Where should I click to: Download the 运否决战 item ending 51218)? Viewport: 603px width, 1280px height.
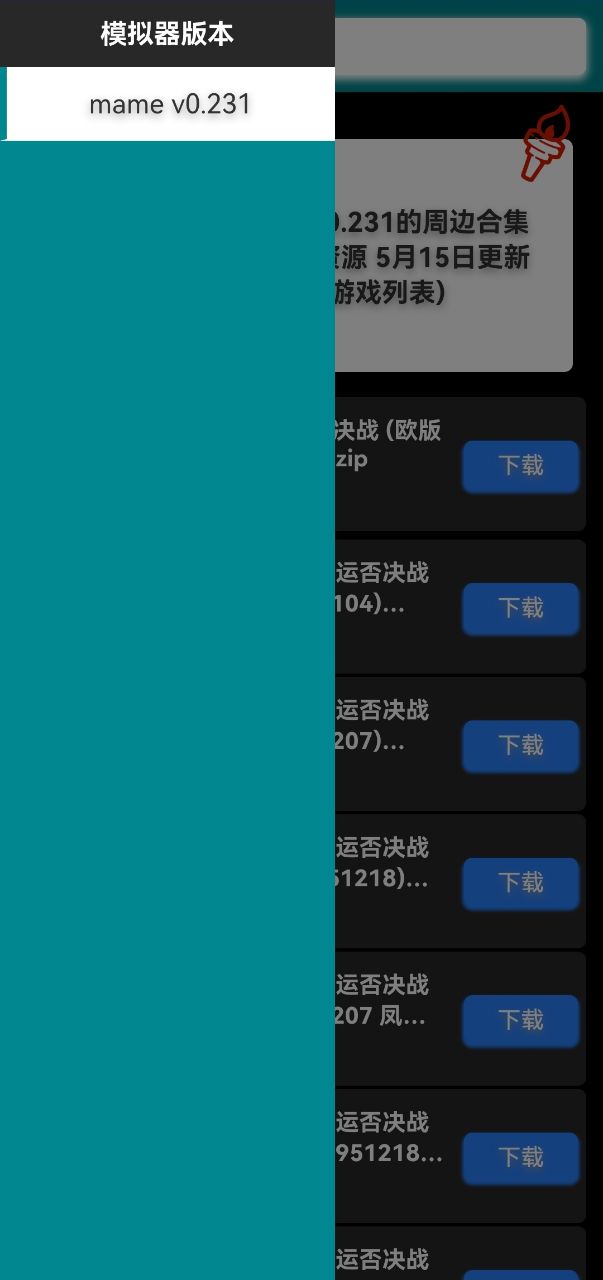click(x=521, y=883)
